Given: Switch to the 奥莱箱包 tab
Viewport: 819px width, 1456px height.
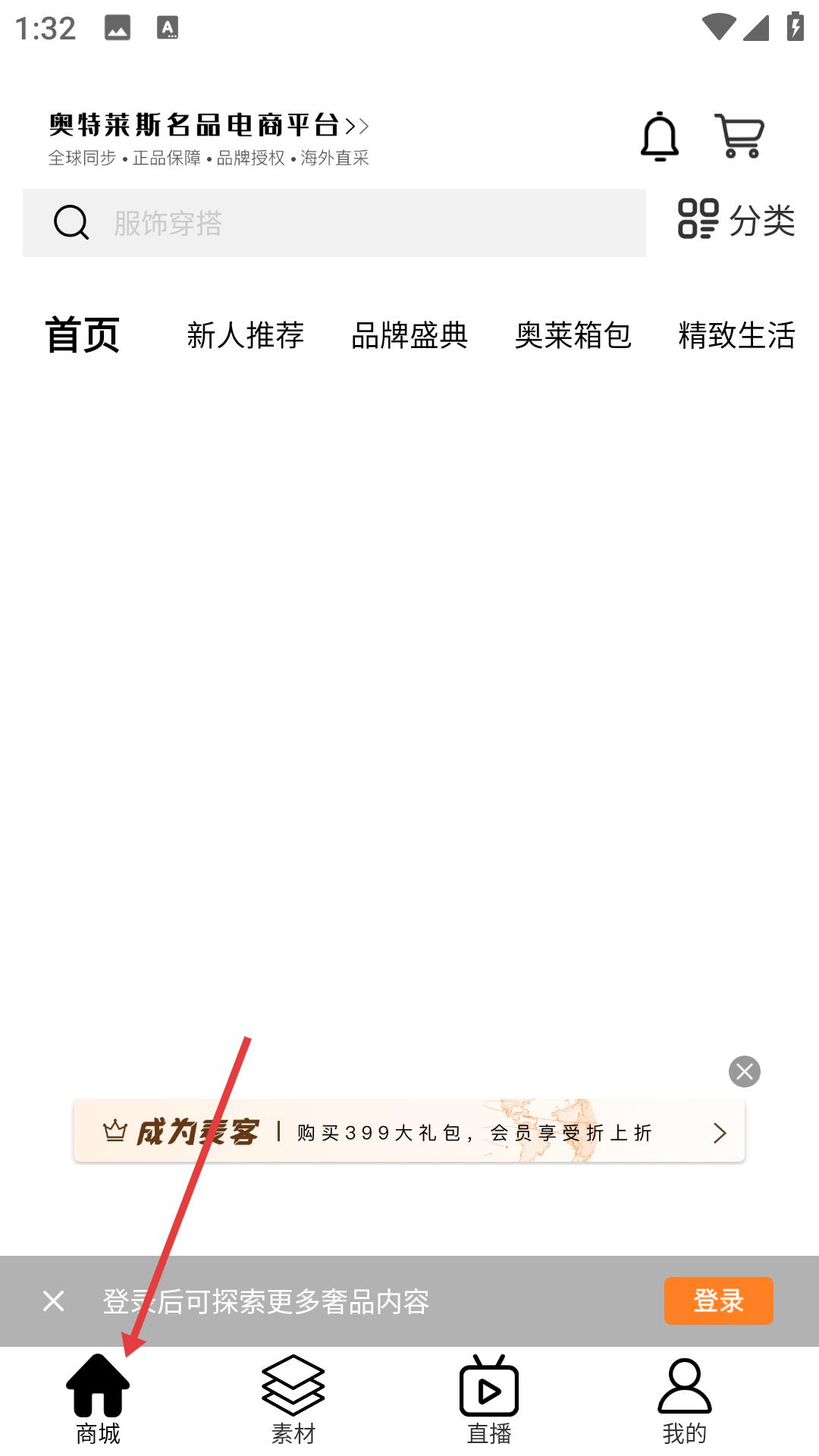Looking at the screenshot, I should (x=573, y=335).
